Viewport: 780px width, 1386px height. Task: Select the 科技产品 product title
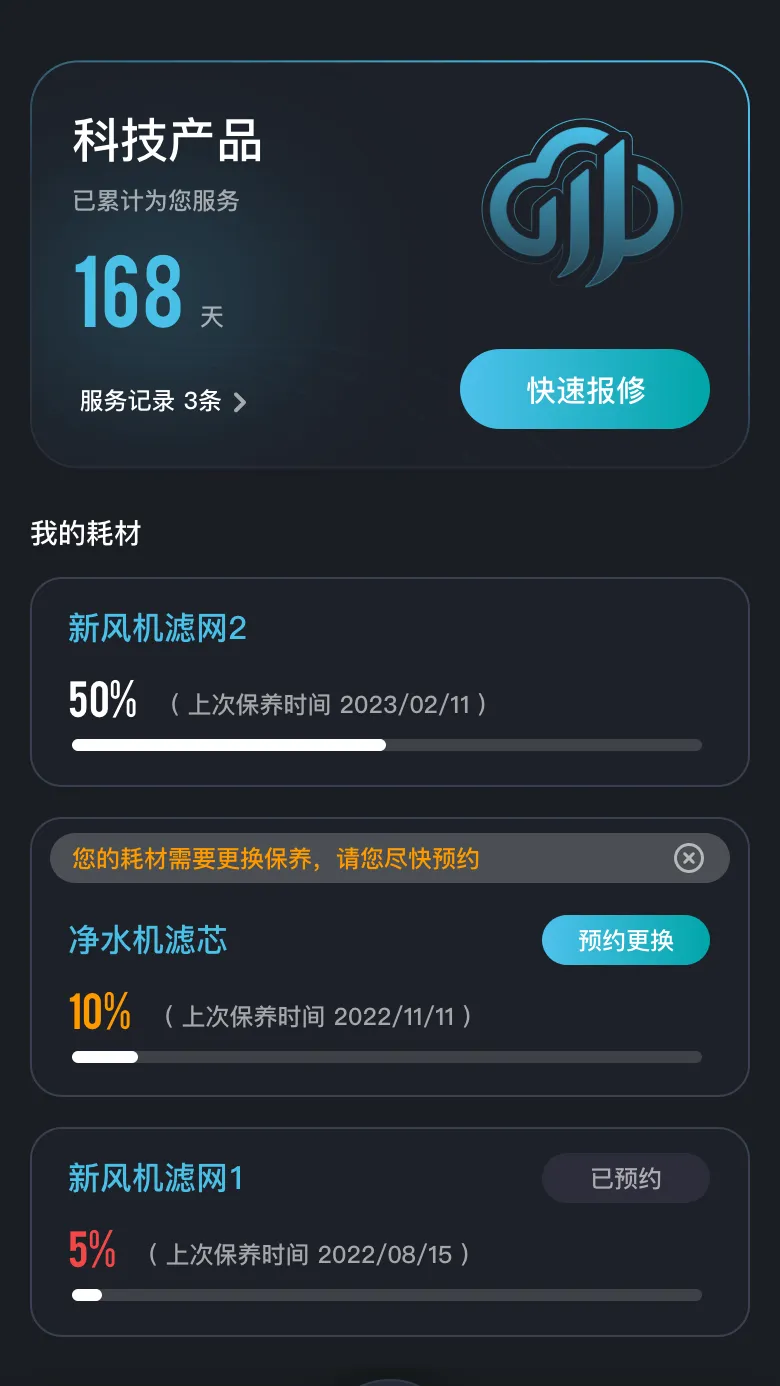tap(166, 142)
